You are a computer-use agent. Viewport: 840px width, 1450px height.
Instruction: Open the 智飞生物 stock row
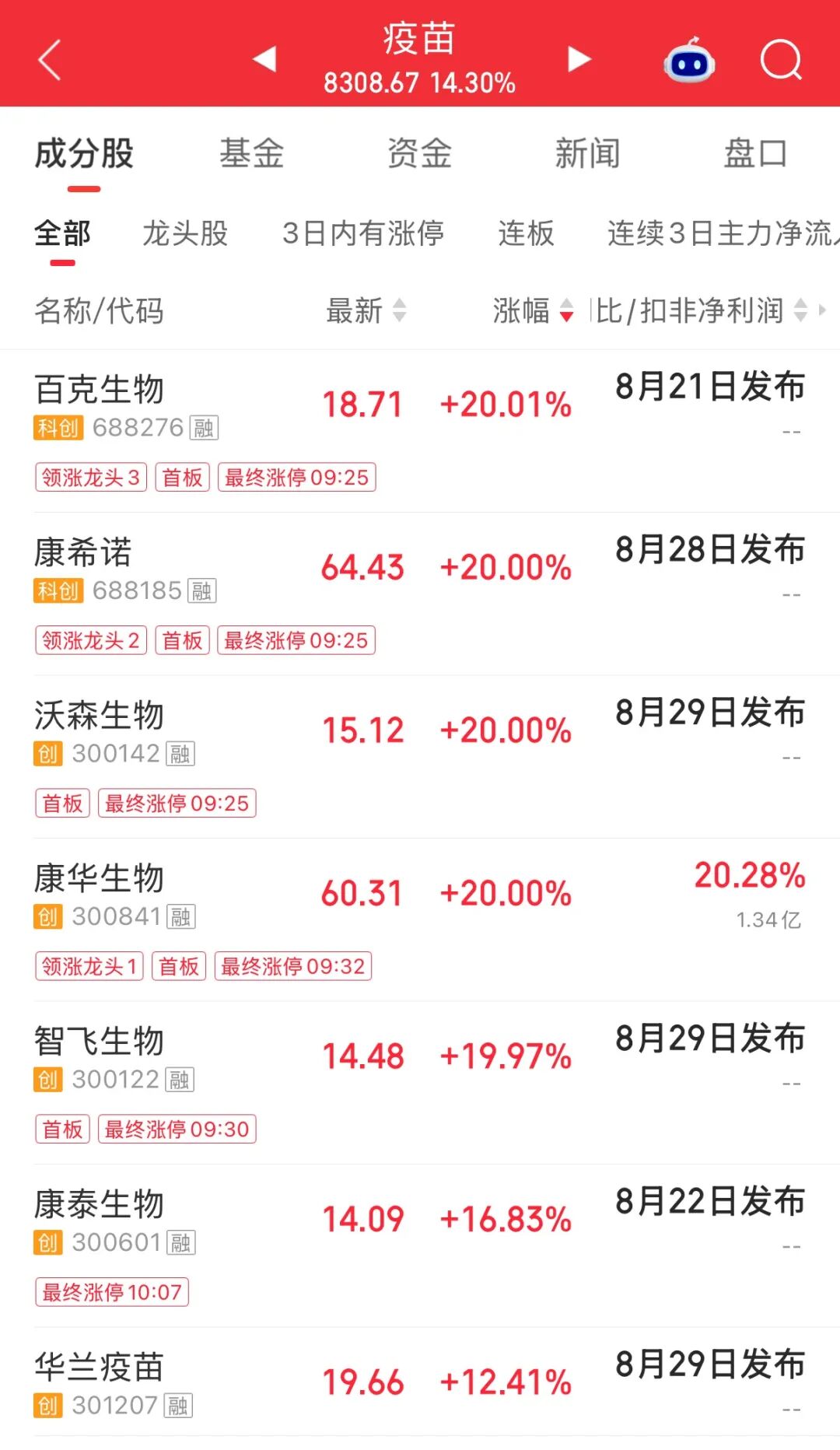(x=420, y=1083)
